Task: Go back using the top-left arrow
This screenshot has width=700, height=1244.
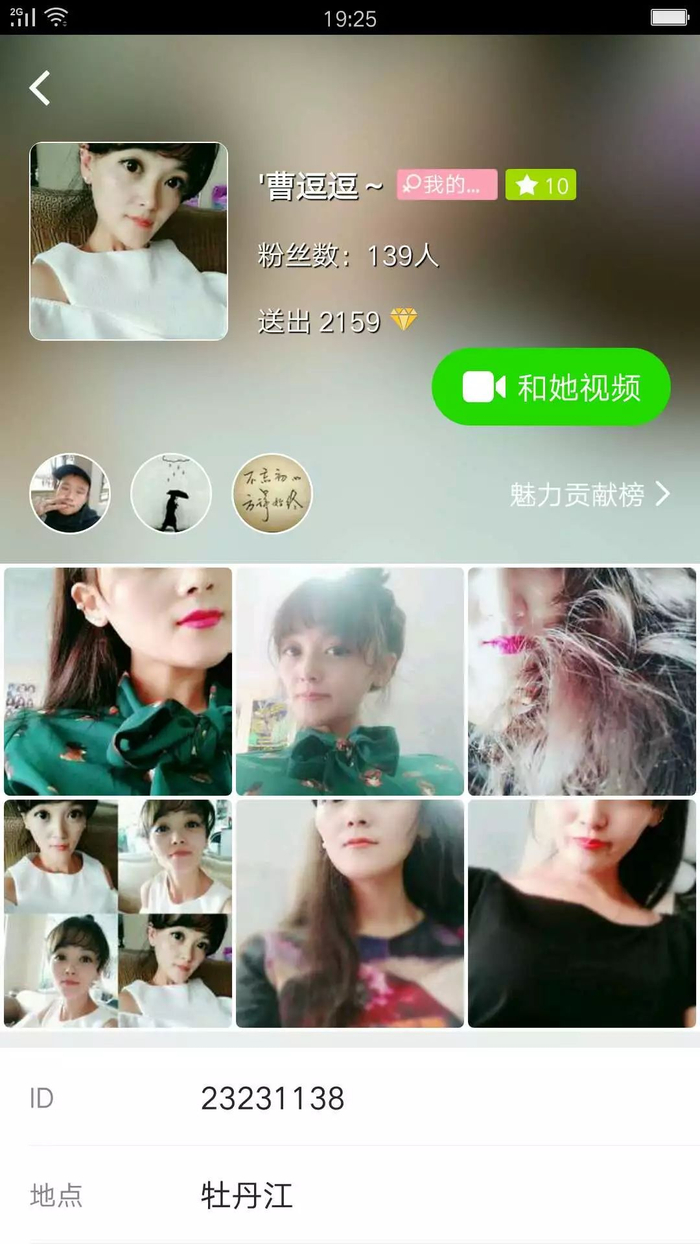Action: pyautogui.click(x=40, y=88)
